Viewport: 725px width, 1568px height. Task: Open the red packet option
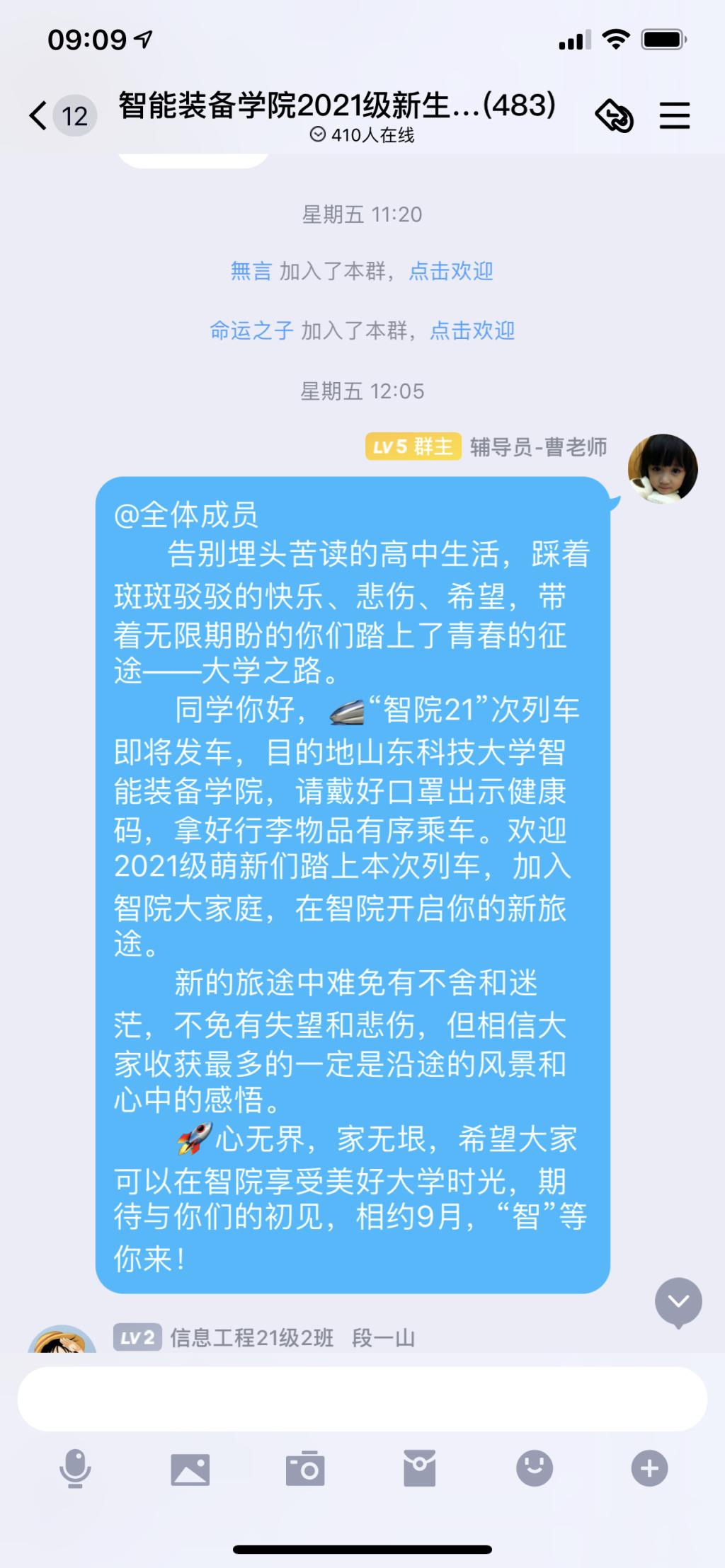click(x=420, y=1469)
